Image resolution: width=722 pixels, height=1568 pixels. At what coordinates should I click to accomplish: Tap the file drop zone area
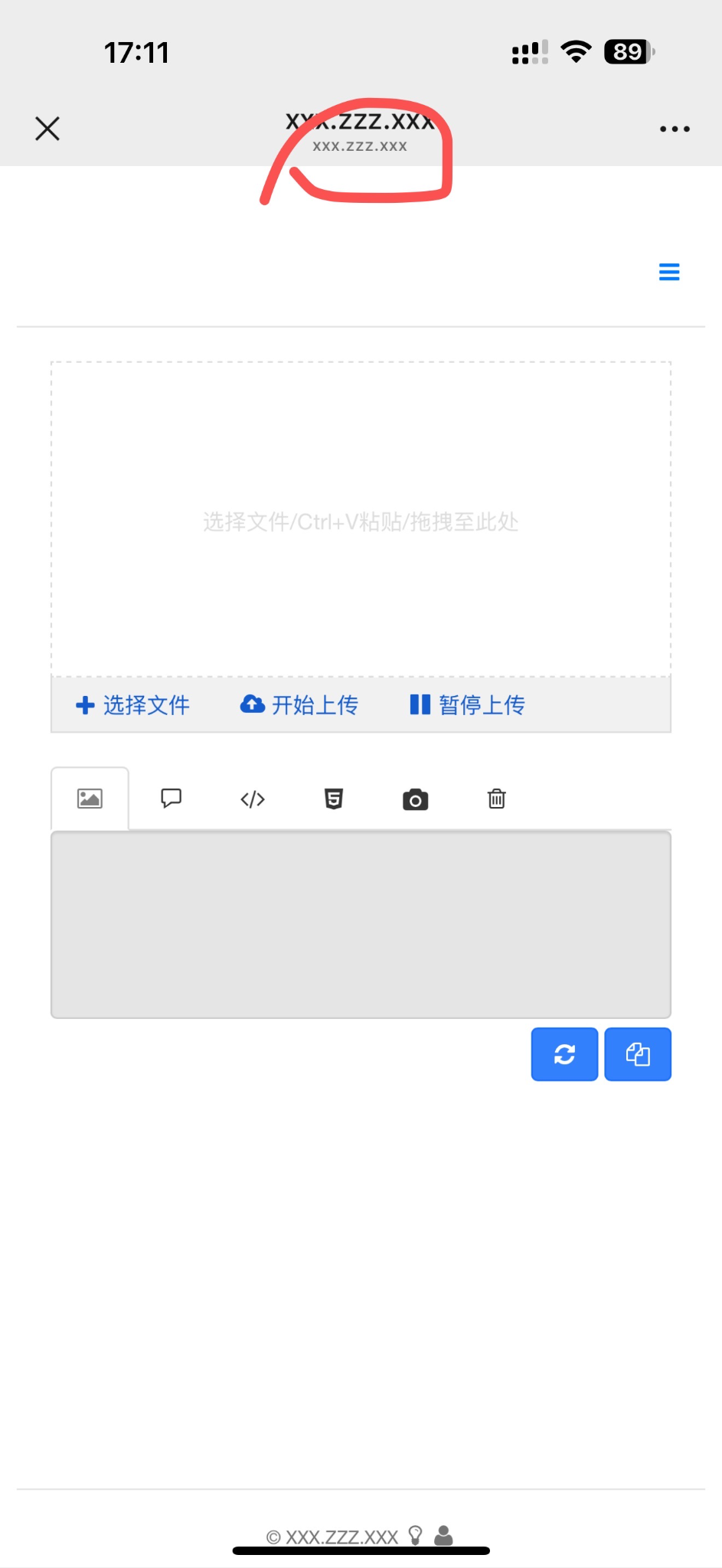pos(361,521)
